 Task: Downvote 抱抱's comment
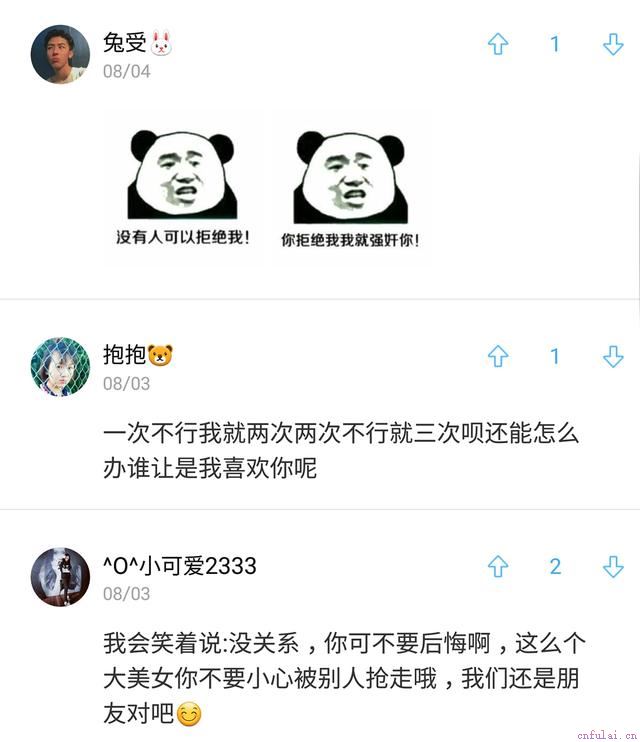pyautogui.click(x=613, y=357)
